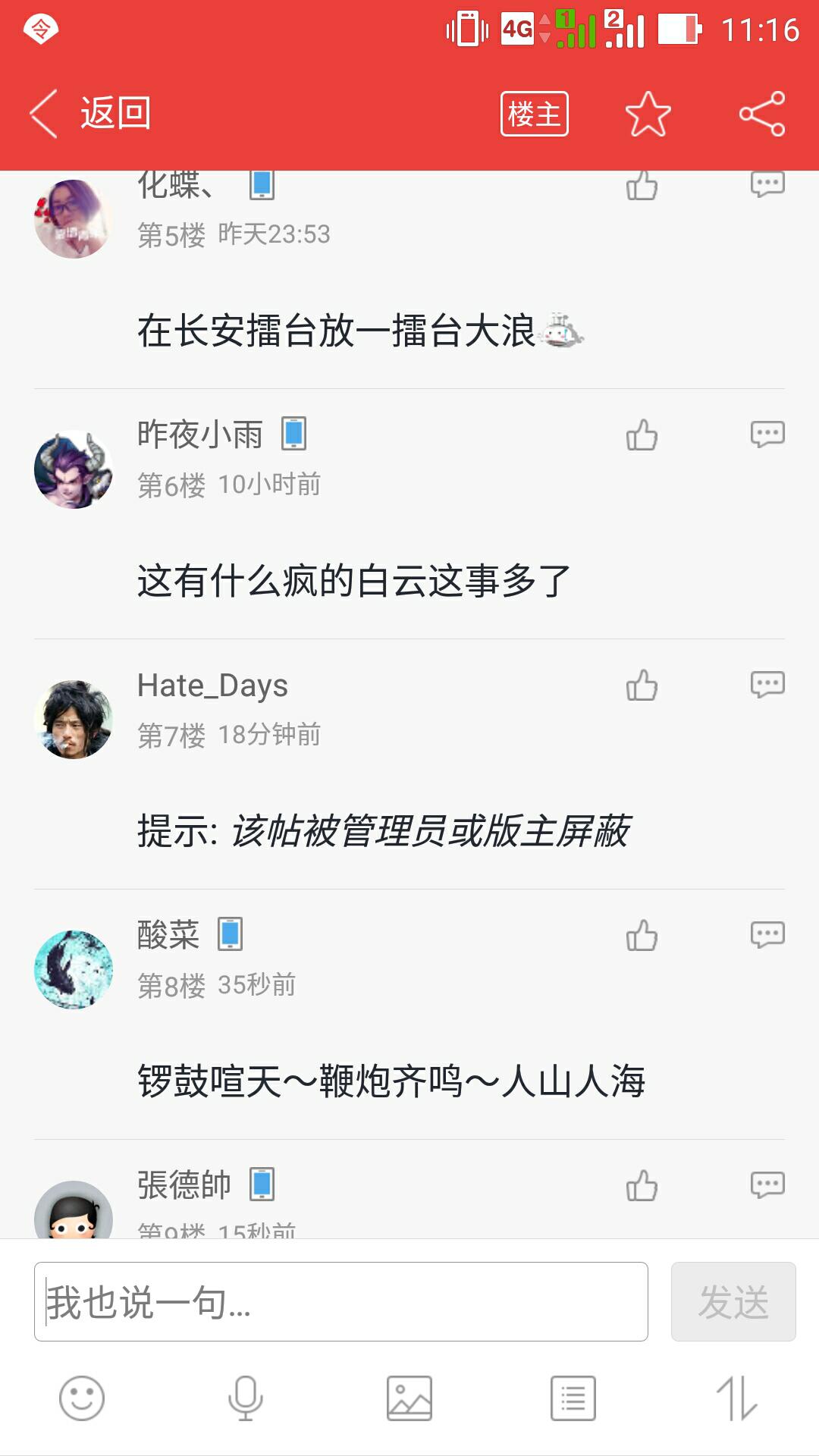Like 酸菜's post on floor 8
This screenshot has height=1456, width=819.
(x=642, y=936)
